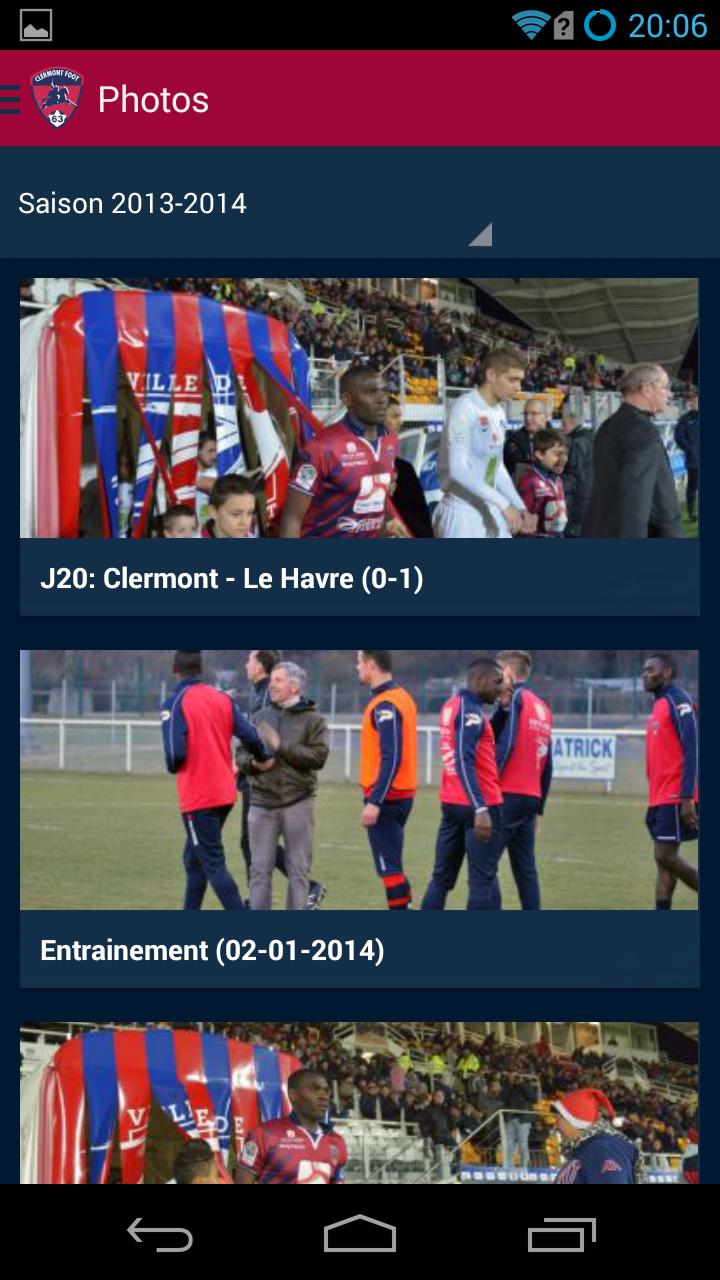Viewport: 720px width, 1280px height.
Task: Go back using the system back button
Action: pos(160,1234)
